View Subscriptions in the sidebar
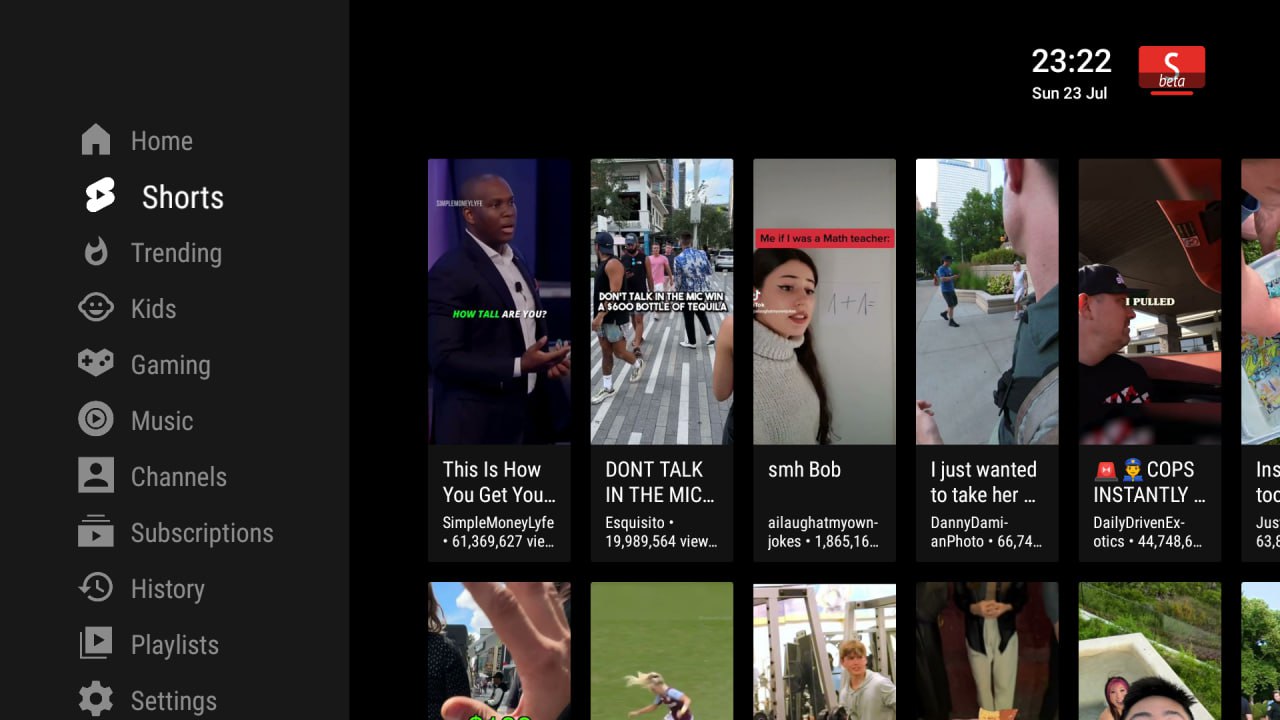The image size is (1280, 720). click(x=201, y=533)
